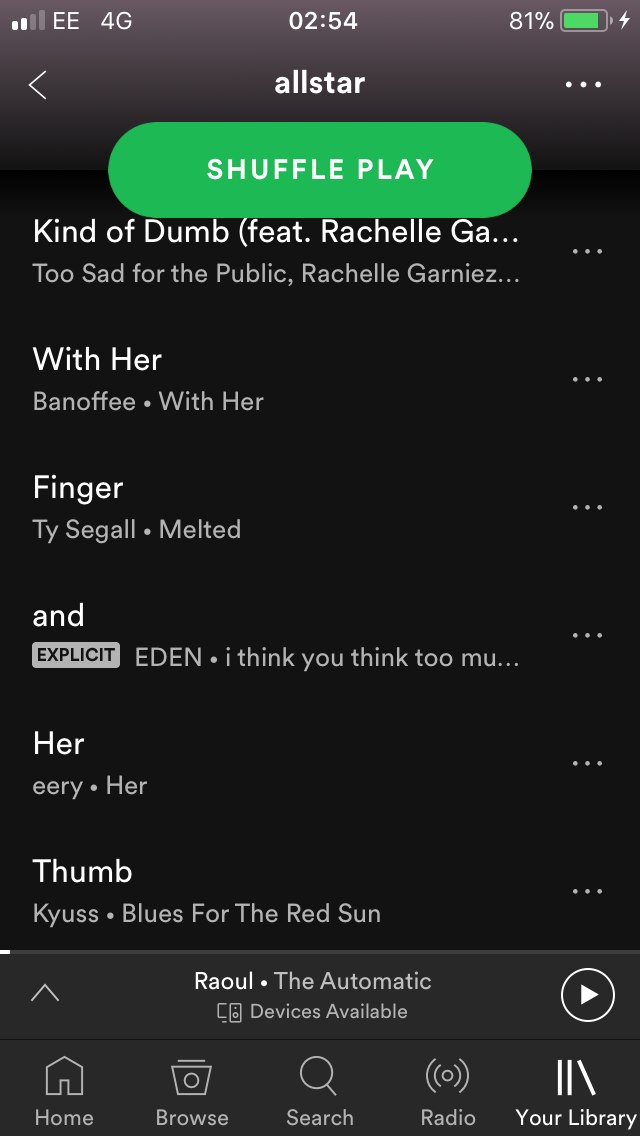This screenshot has height=1136, width=640.
Task: Open options for Finger
Action: [587, 507]
